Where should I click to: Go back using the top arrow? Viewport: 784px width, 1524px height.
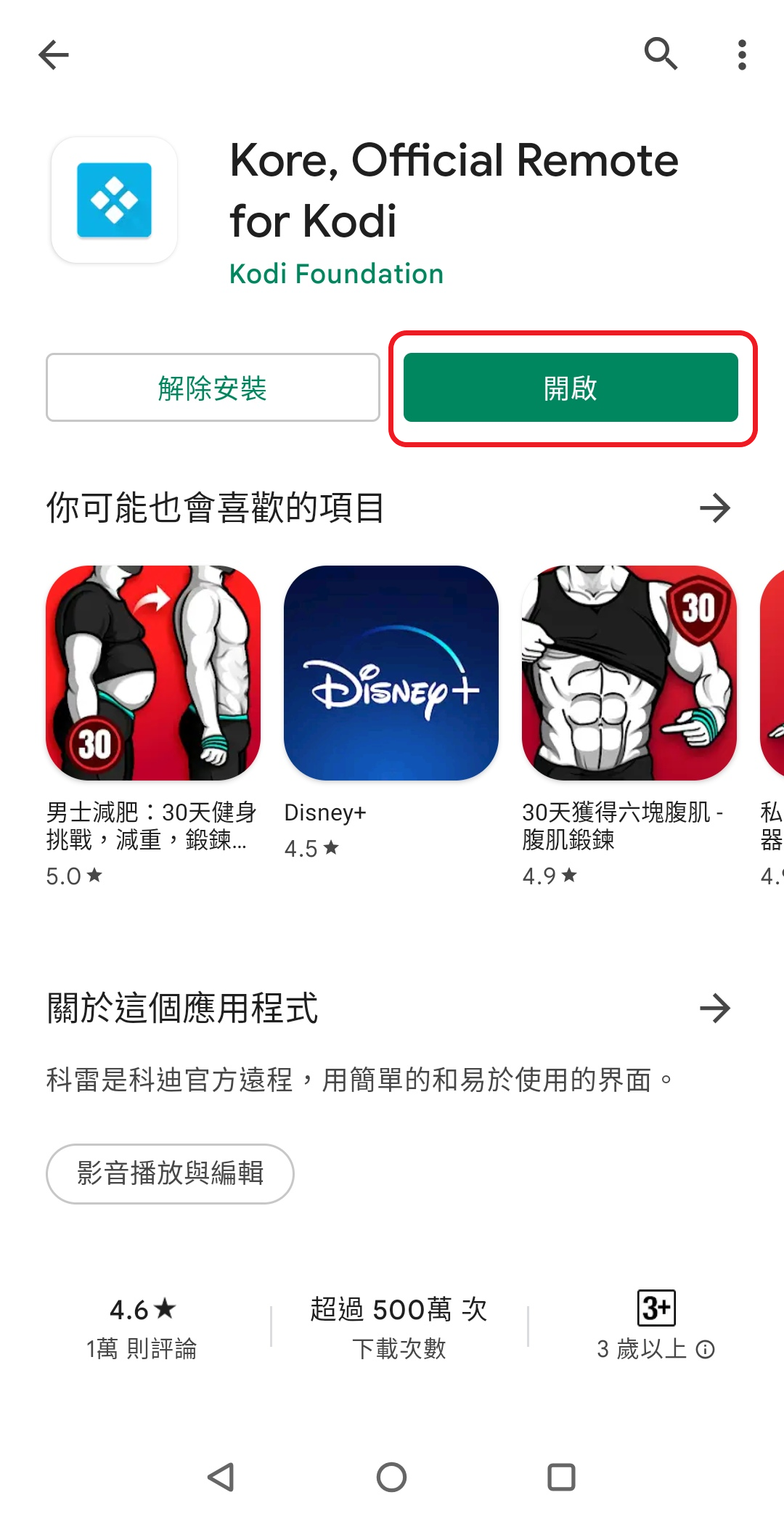point(54,54)
